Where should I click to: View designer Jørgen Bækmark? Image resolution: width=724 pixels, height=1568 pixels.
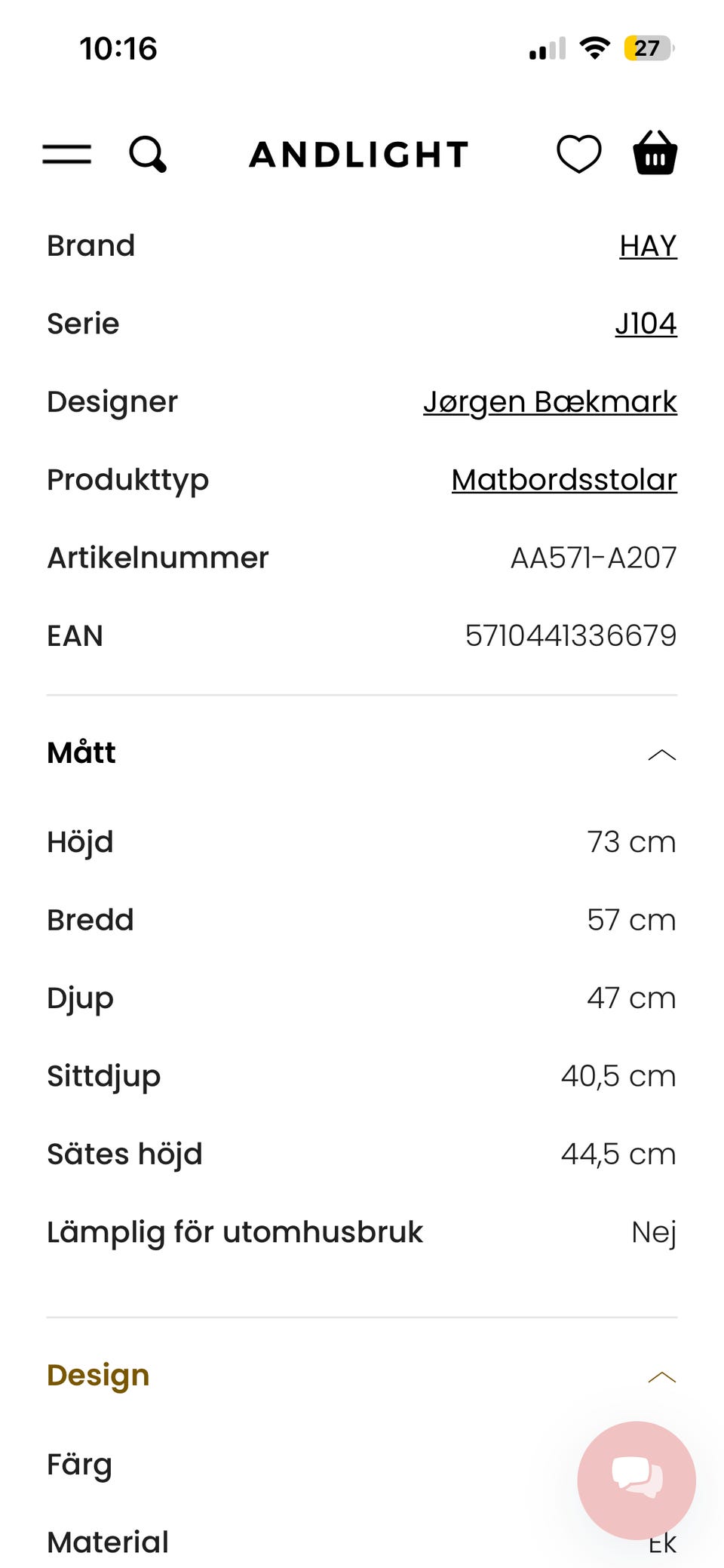(550, 401)
